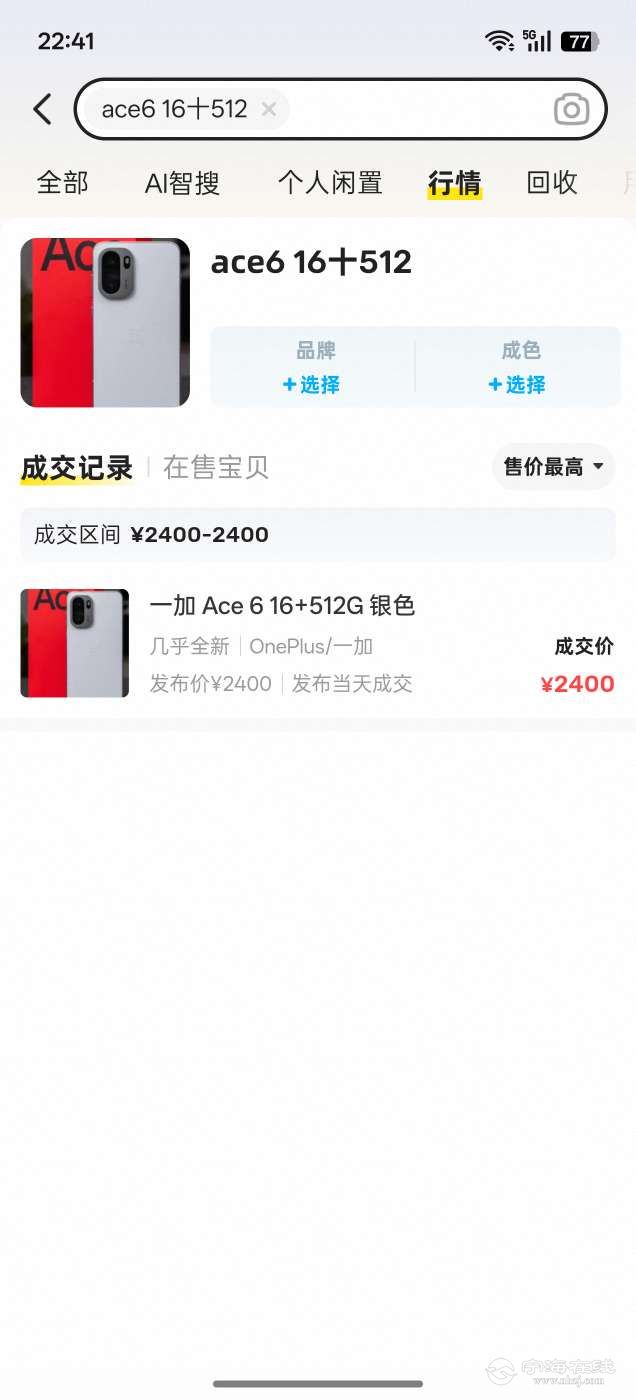
Task: Select the 成交记录 tab
Action: coord(77,467)
